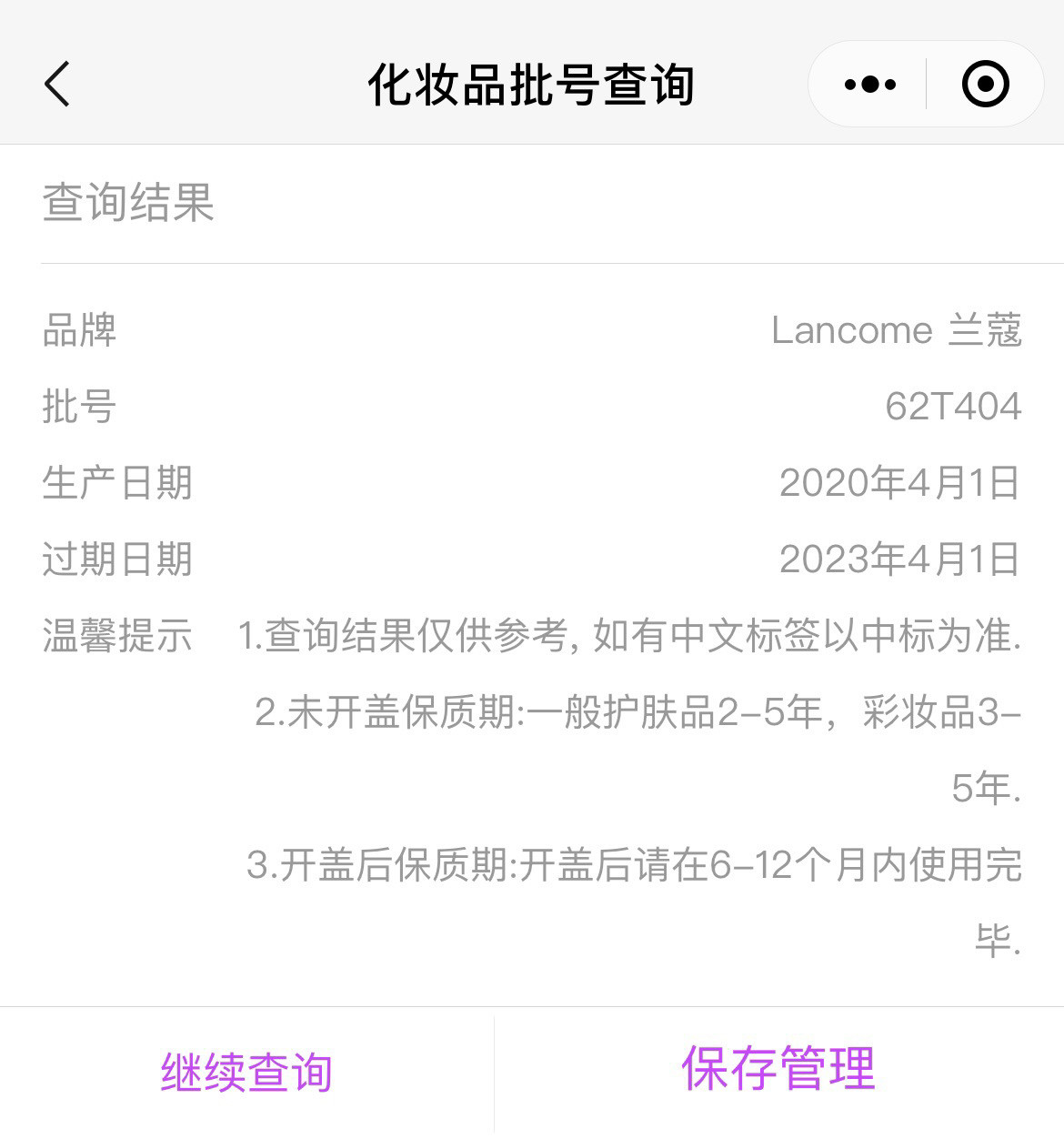Select the navigation back control at top left
Viewport: 1064px width, 1139px height.
click(x=56, y=84)
